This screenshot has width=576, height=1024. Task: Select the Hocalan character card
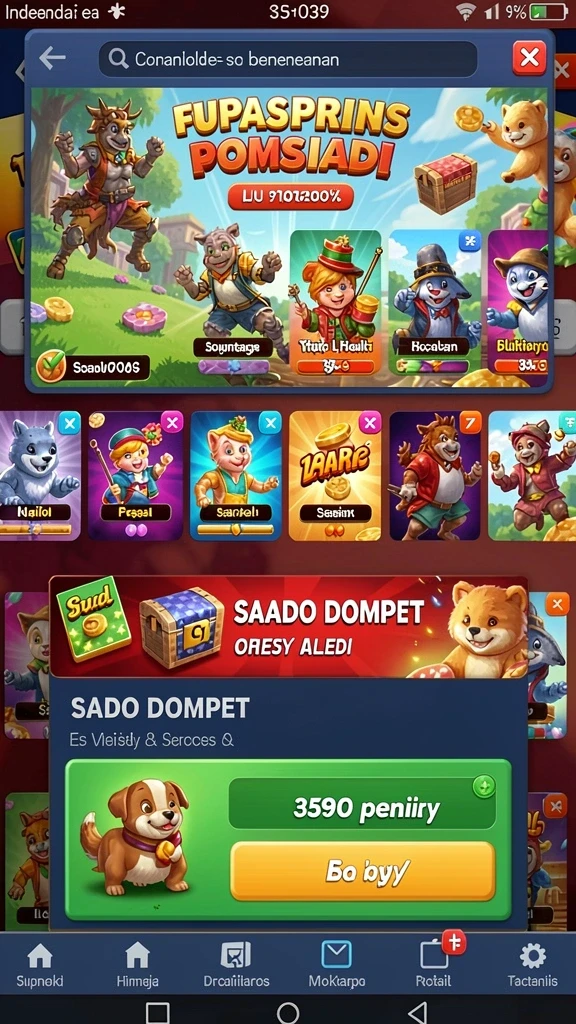(x=435, y=302)
